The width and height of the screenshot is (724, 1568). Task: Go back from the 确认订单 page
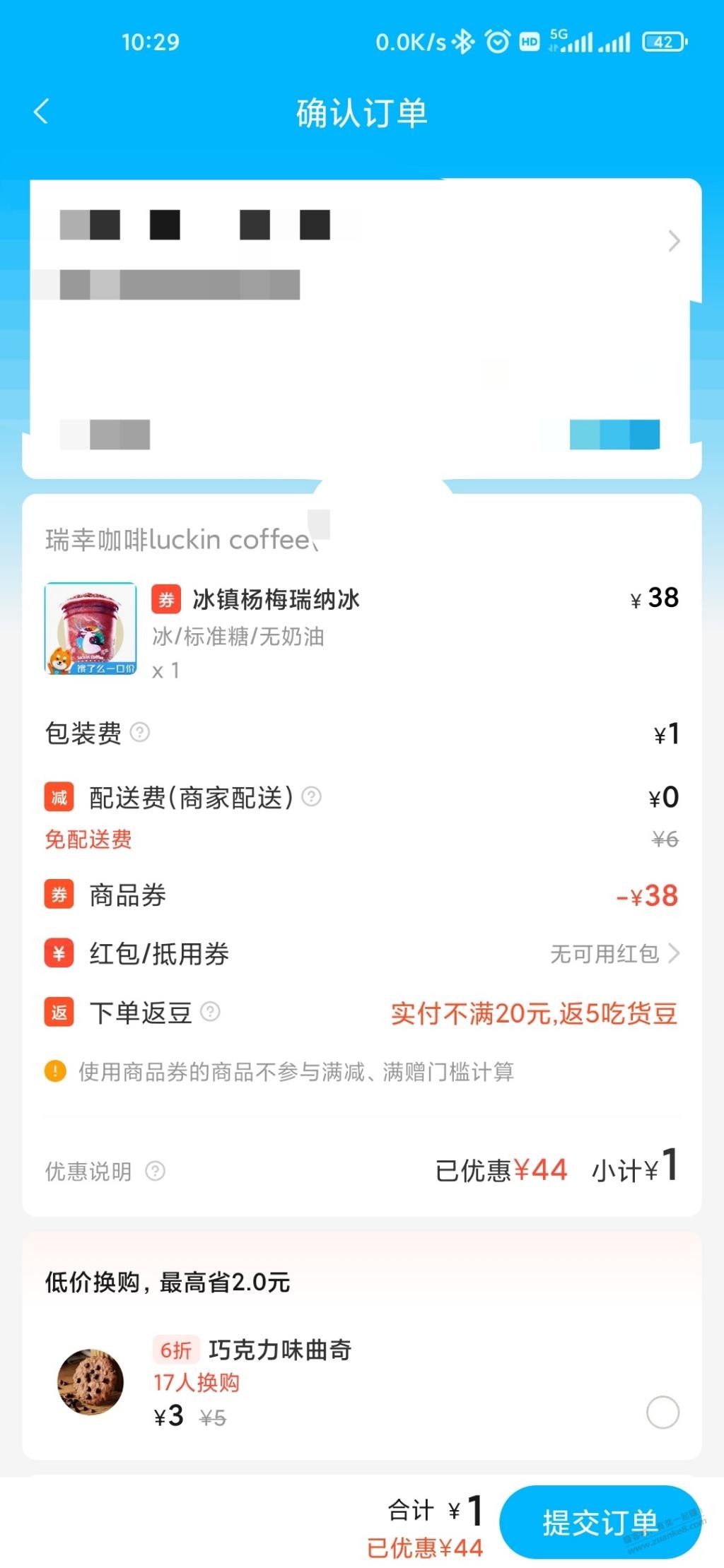[x=41, y=112]
